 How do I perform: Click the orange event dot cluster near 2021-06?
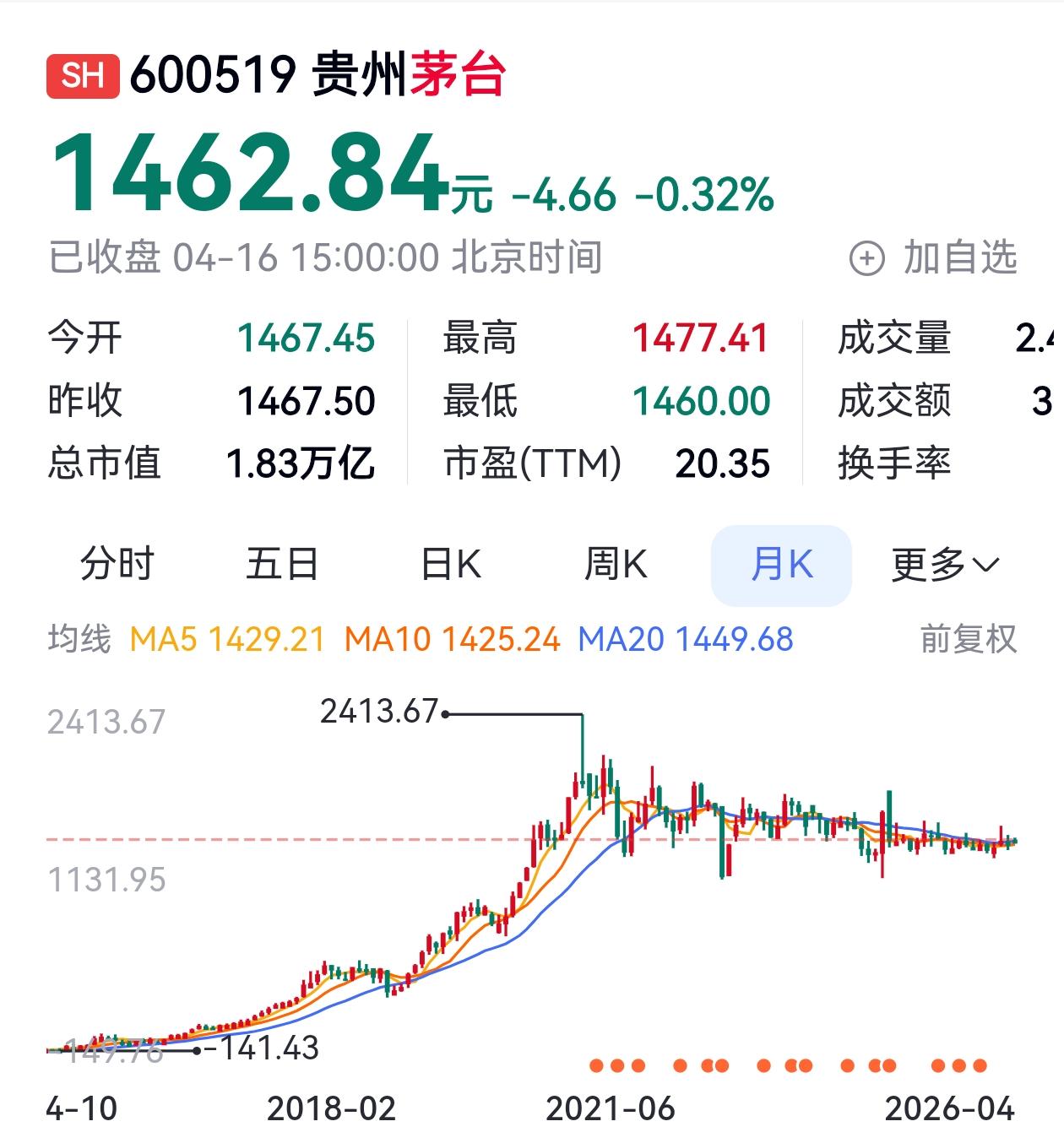click(x=617, y=1065)
